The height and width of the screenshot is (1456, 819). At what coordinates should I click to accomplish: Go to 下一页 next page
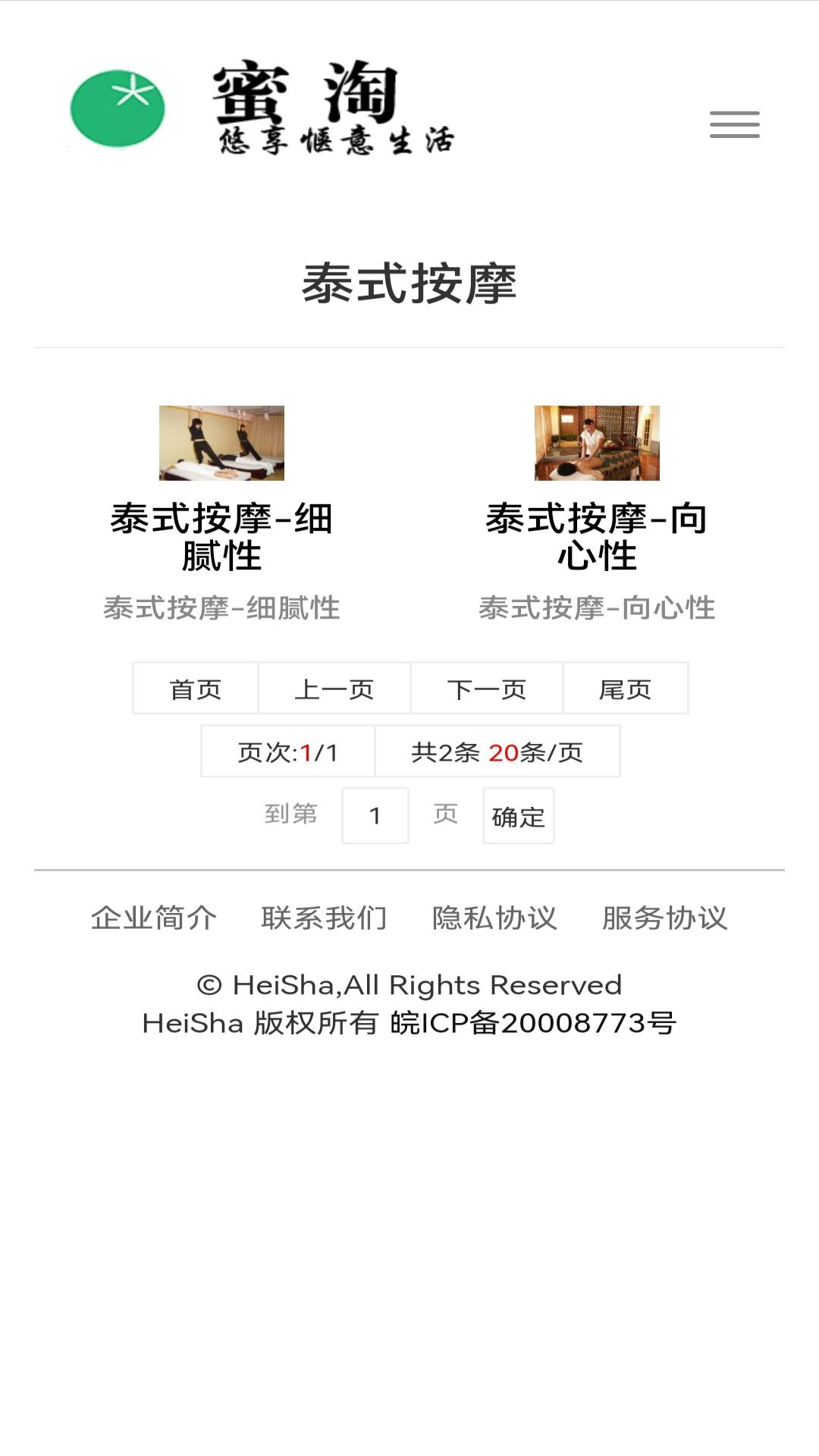487,689
